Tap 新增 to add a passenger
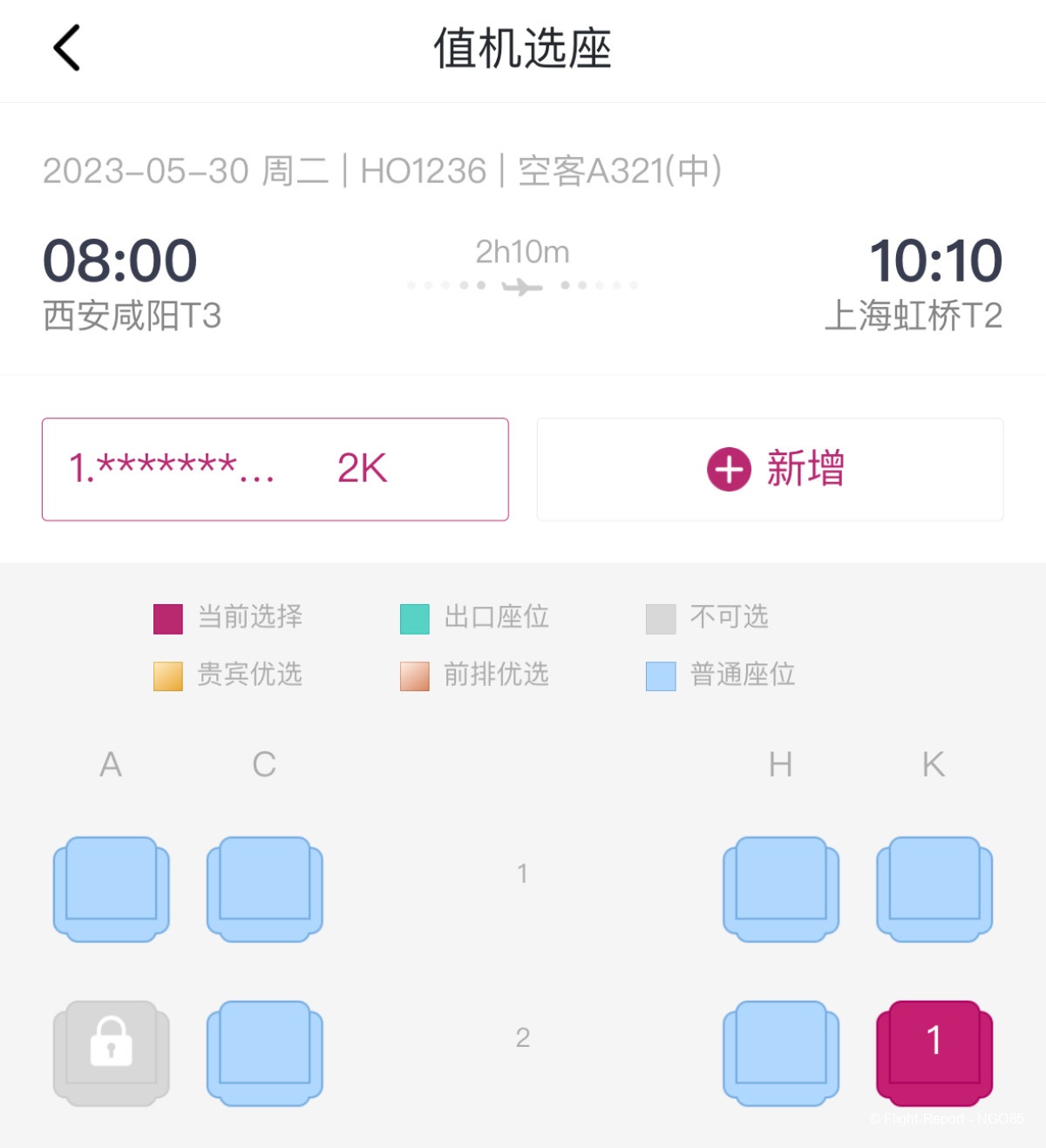This screenshot has height=1148, width=1046. click(770, 469)
